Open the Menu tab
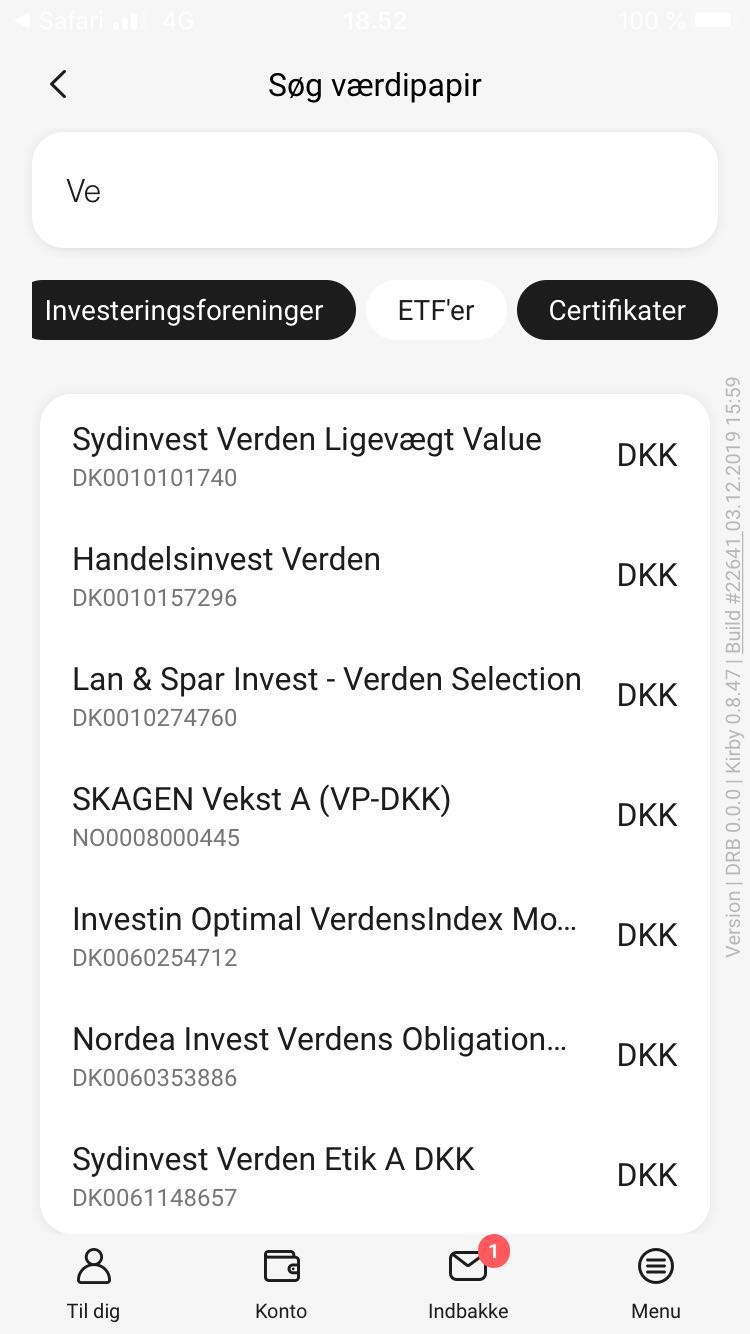750x1334 pixels. [x=656, y=1283]
